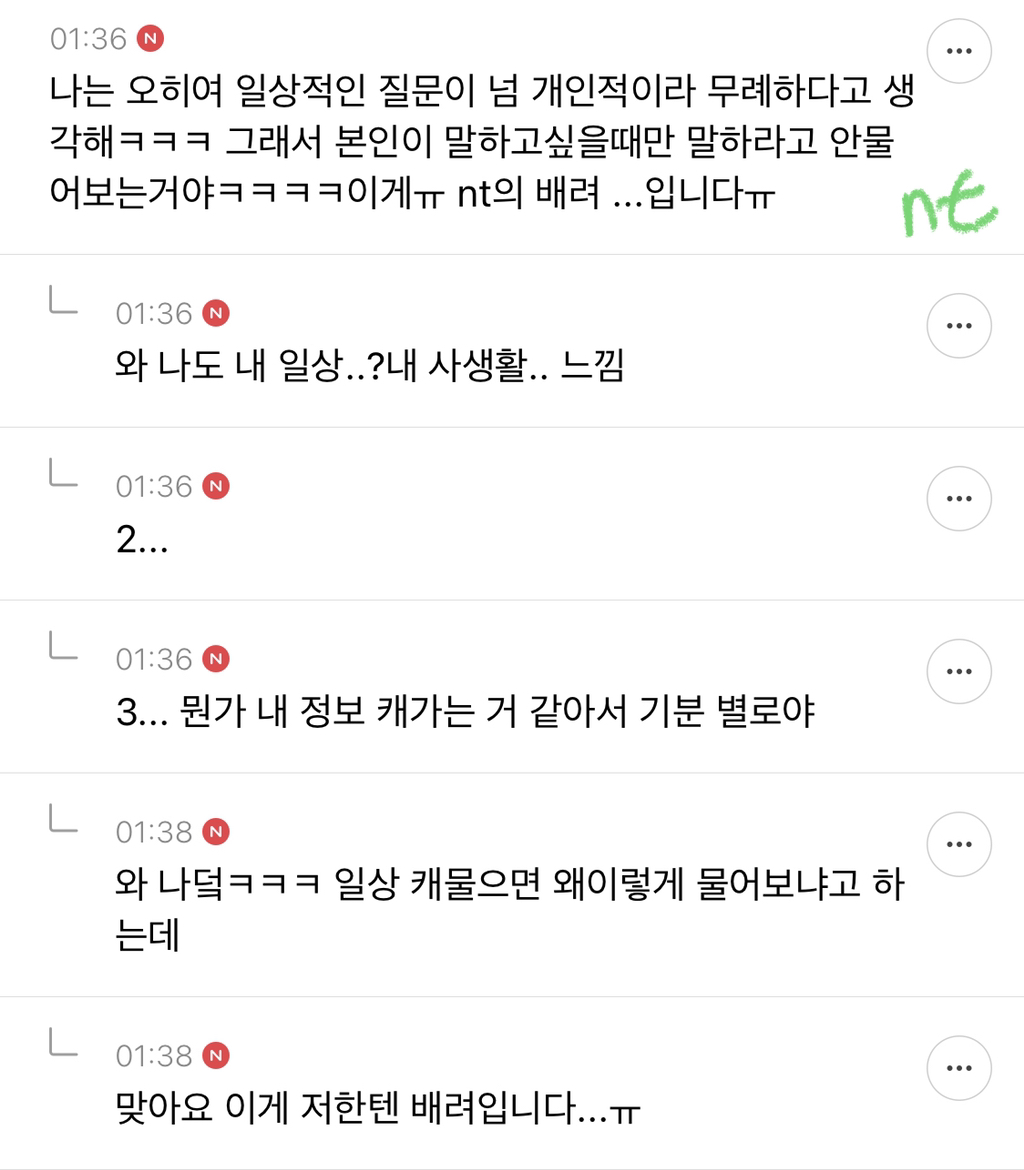Open the three-dot menu on the '2...' reply

click(958, 497)
